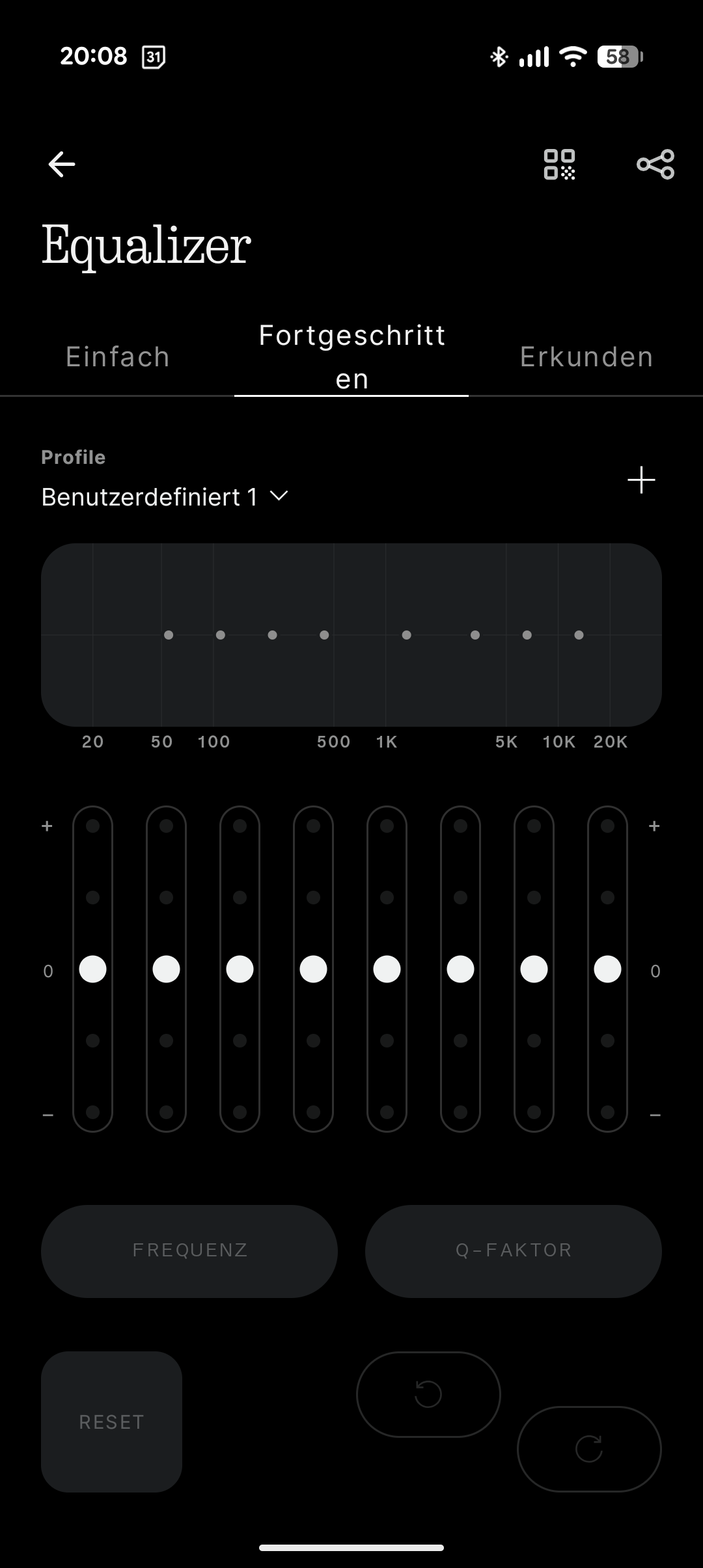Tap the first equalizer band slider
The width and height of the screenshot is (703, 1568).
coord(92,969)
